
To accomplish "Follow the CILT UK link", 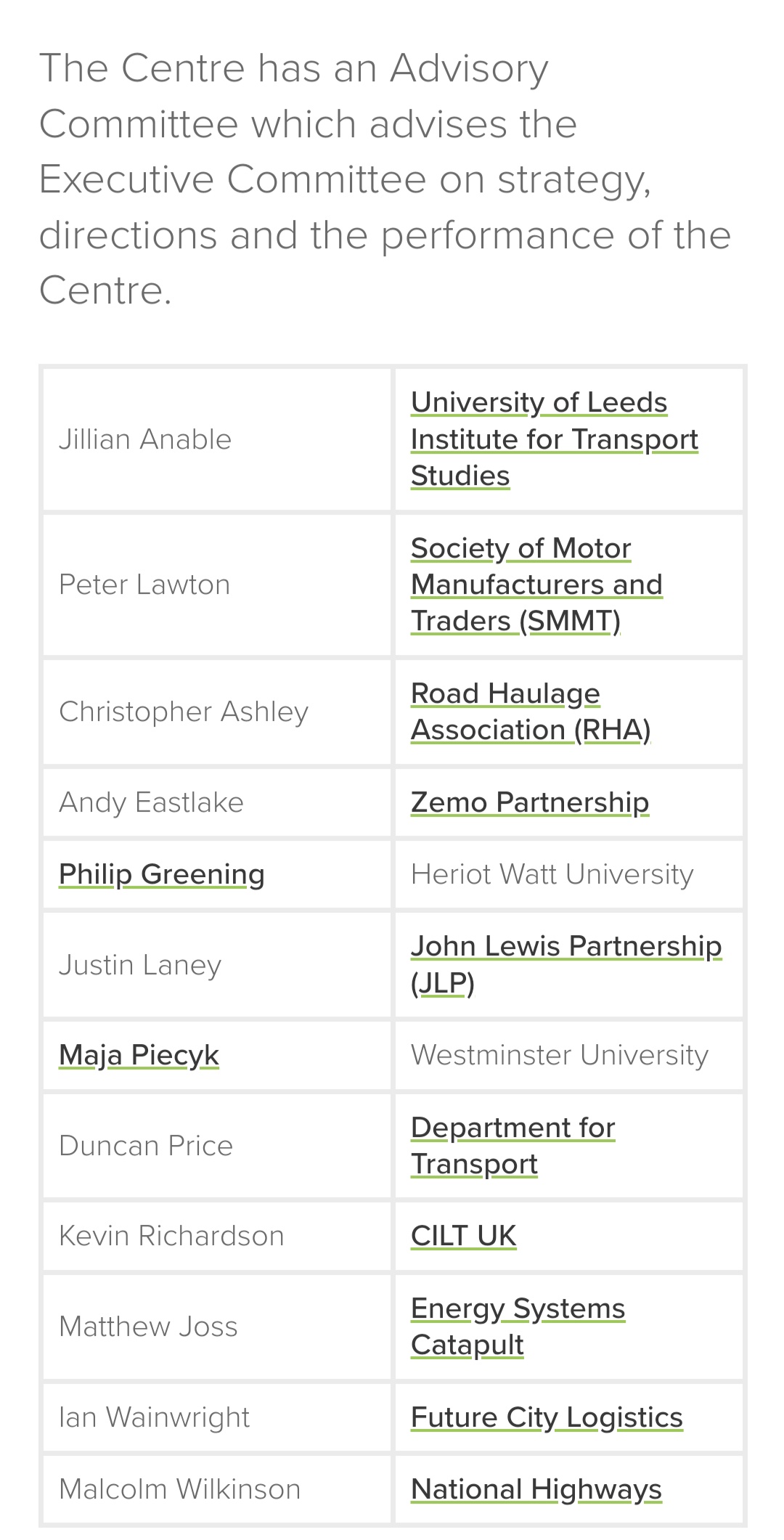I will [x=463, y=1236].
